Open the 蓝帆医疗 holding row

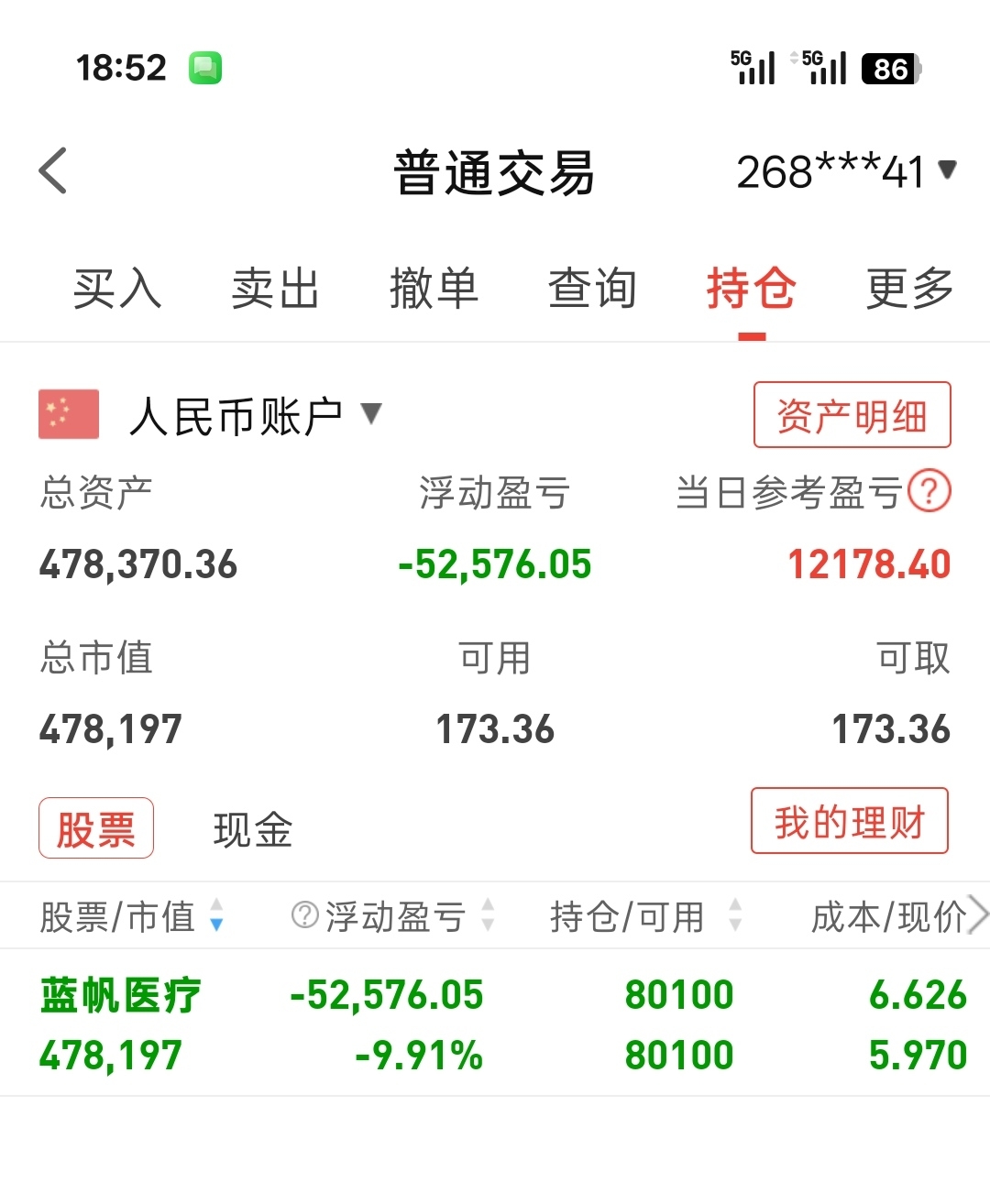click(x=495, y=1023)
